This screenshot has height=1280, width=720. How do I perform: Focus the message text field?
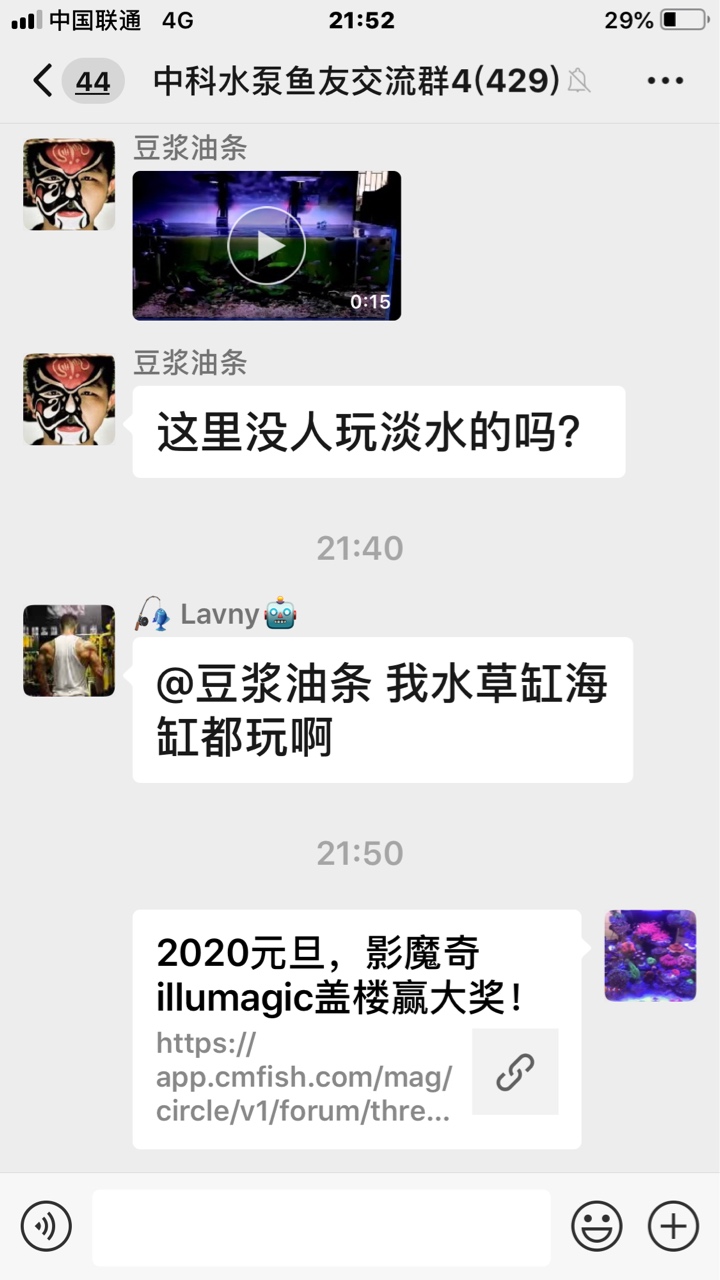pos(321,1226)
